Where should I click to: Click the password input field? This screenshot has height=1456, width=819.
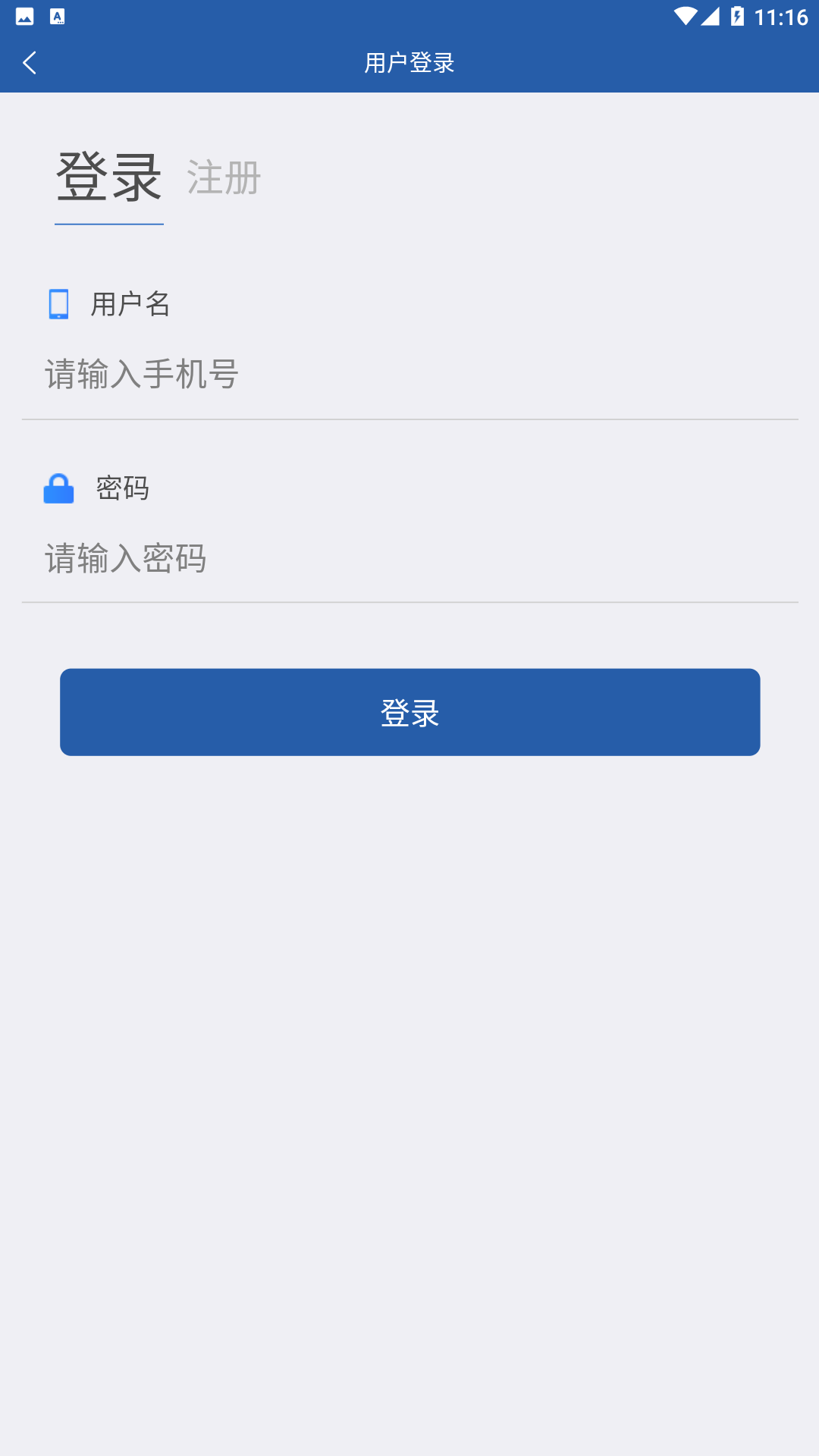pos(409,559)
